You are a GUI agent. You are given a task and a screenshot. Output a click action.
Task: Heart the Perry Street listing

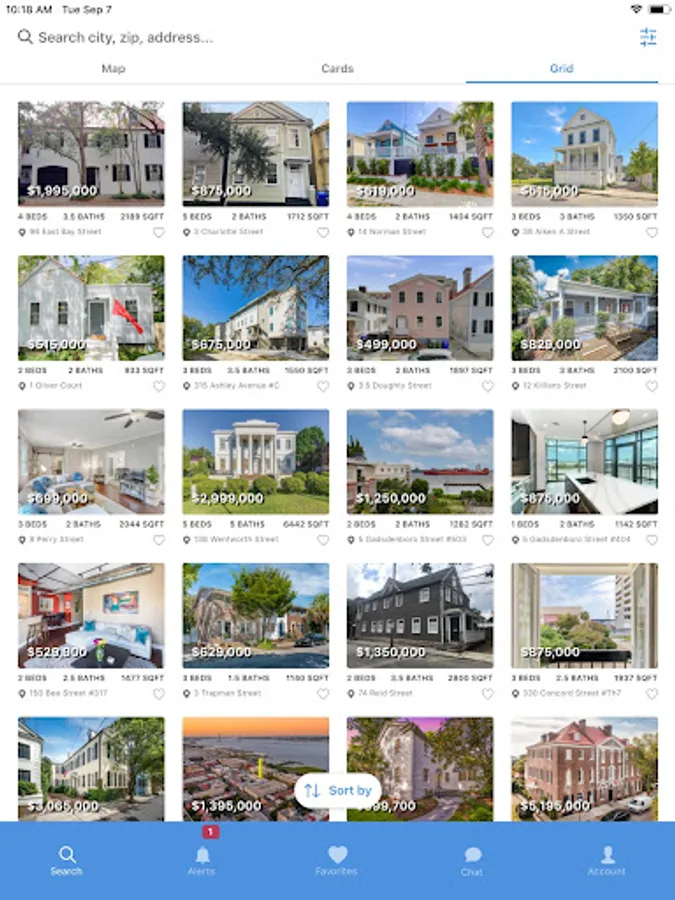click(159, 540)
